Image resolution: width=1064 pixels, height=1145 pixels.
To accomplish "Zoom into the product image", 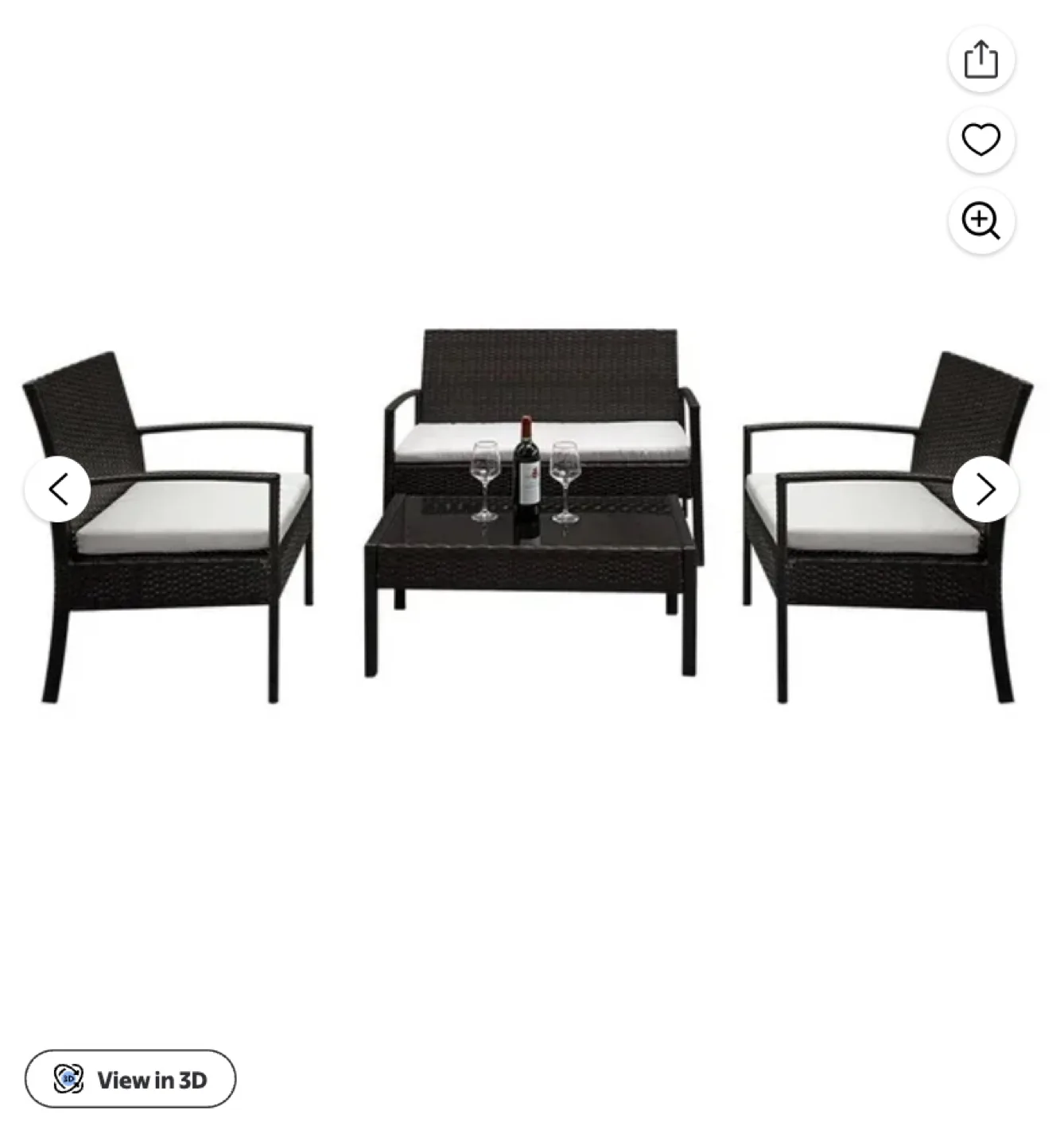I will coord(981,221).
